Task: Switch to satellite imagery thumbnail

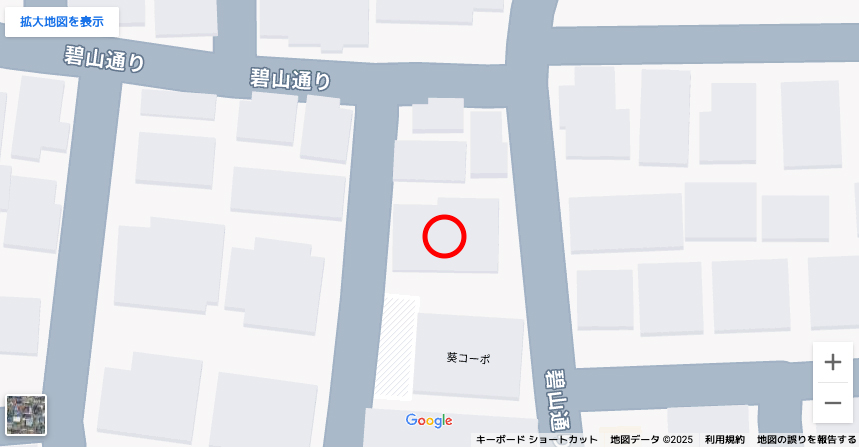Action: (x=26, y=414)
